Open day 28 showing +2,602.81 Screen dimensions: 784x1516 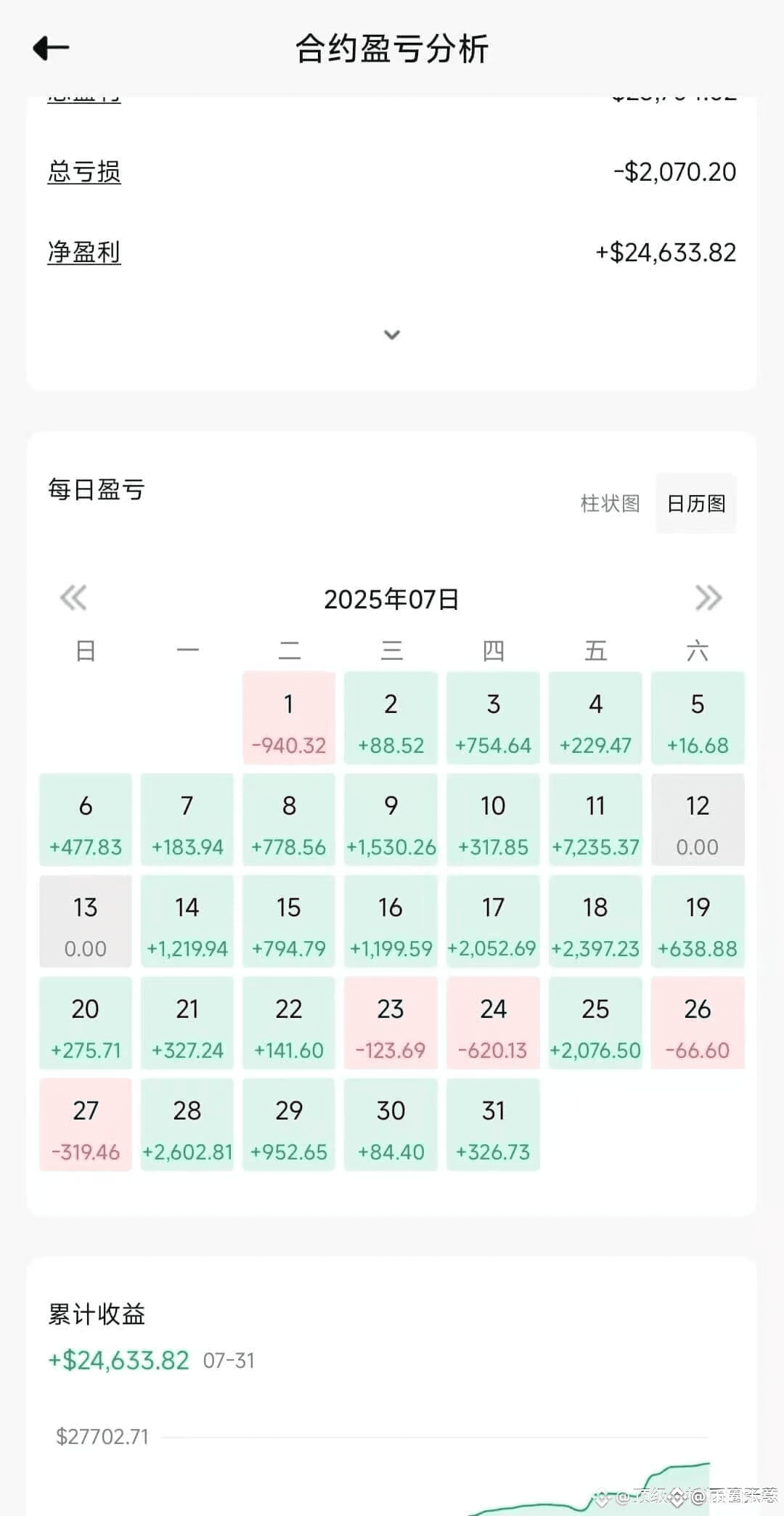187,1125
